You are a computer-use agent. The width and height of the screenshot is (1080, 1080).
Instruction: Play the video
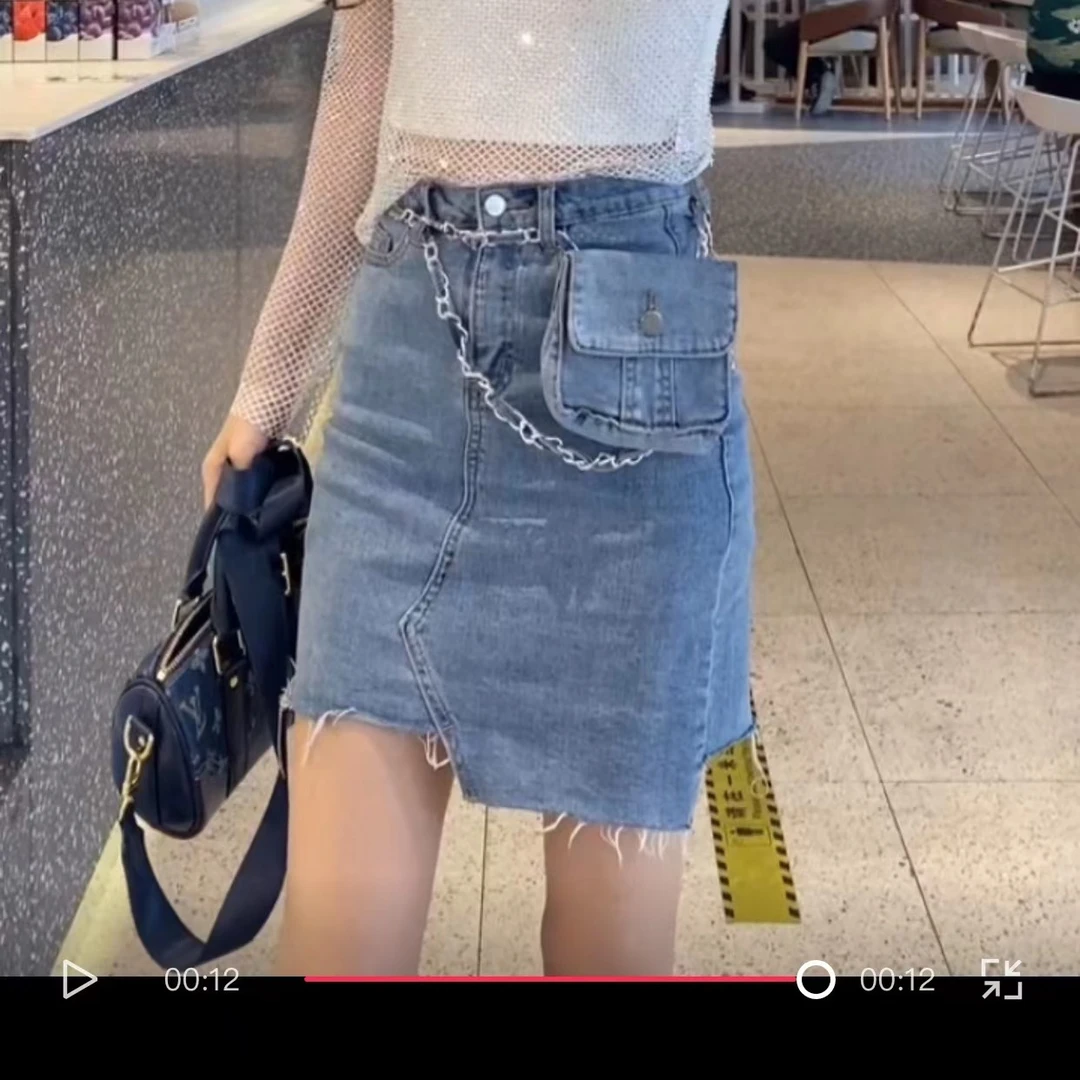(79, 979)
